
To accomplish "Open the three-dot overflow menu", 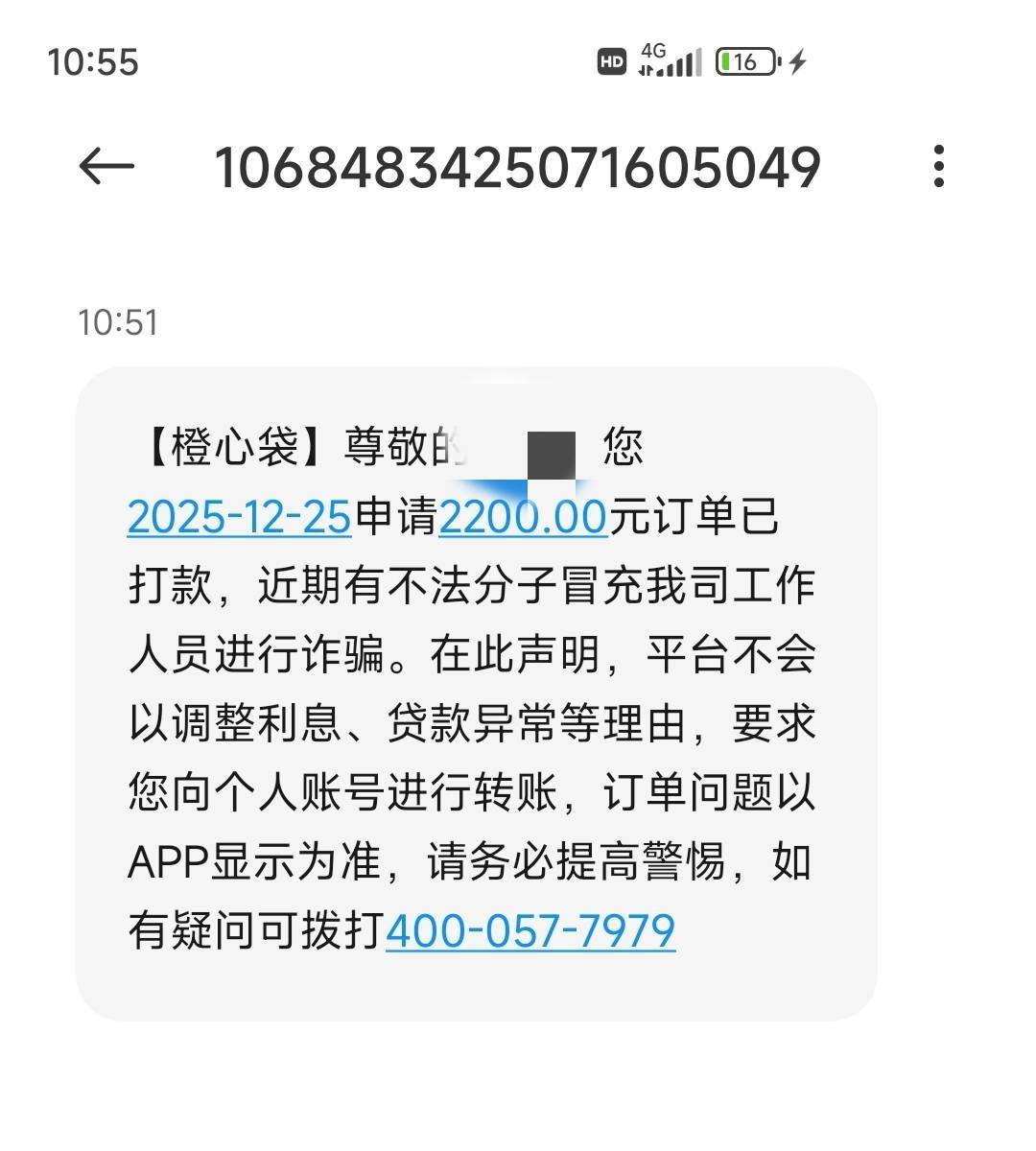I will pyautogui.click(x=938, y=167).
